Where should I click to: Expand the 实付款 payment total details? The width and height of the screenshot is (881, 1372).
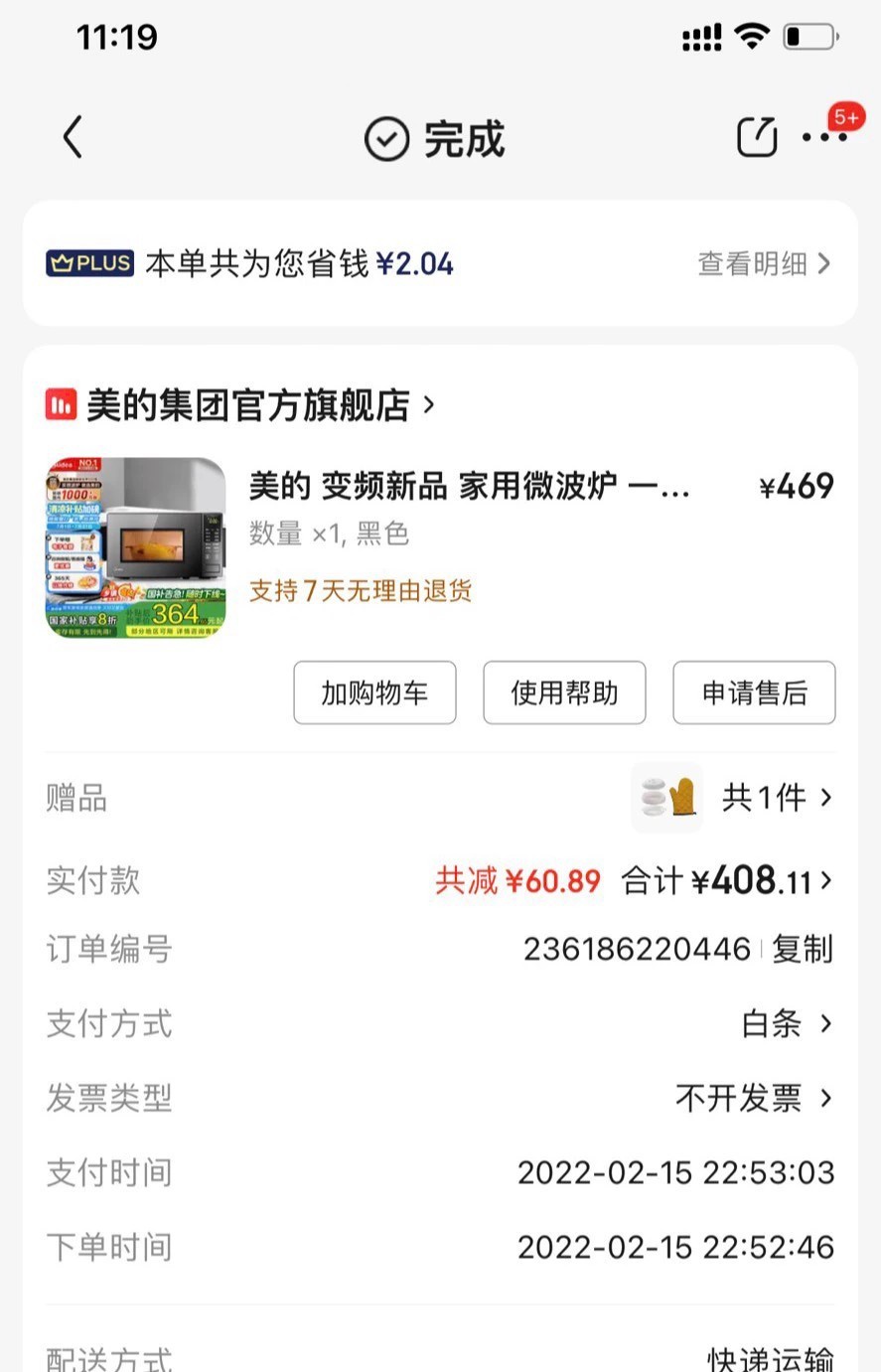[727, 881]
